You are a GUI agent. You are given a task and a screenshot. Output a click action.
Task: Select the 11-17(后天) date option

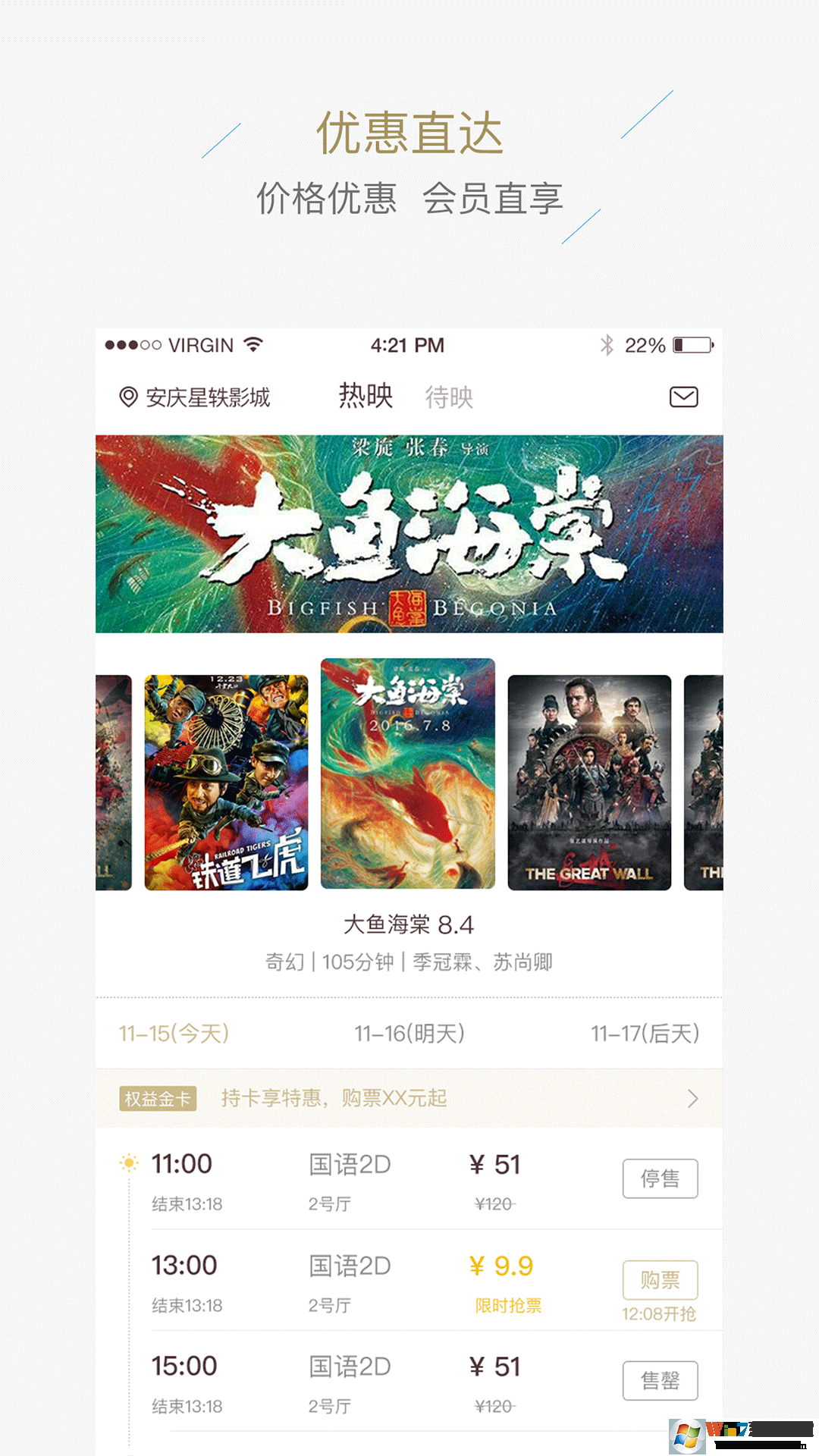point(647,1033)
